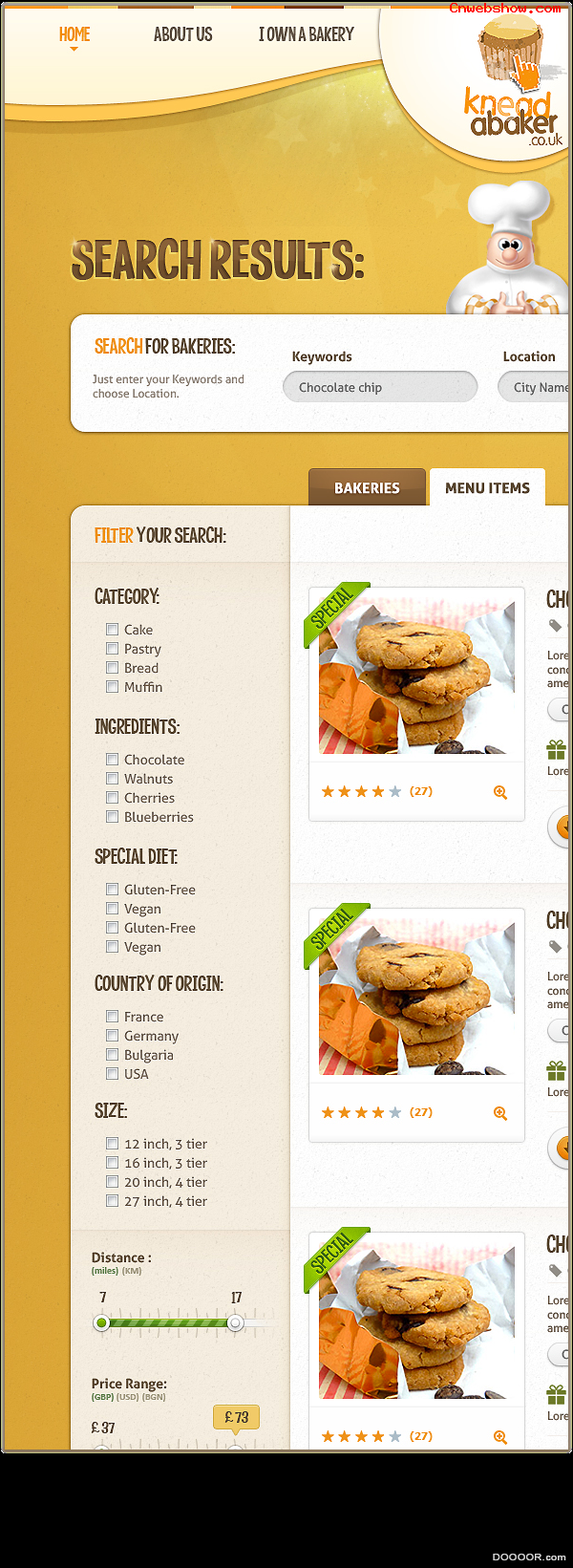Switch to the Bakeries tab

[x=367, y=487]
